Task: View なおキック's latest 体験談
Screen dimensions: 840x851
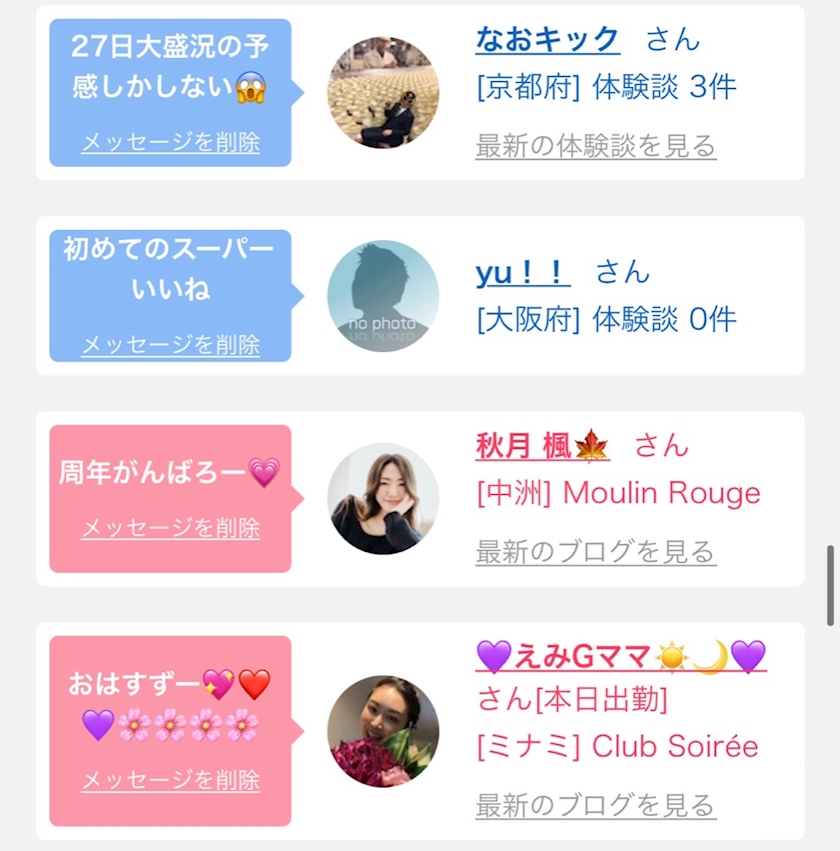Action: [595, 146]
